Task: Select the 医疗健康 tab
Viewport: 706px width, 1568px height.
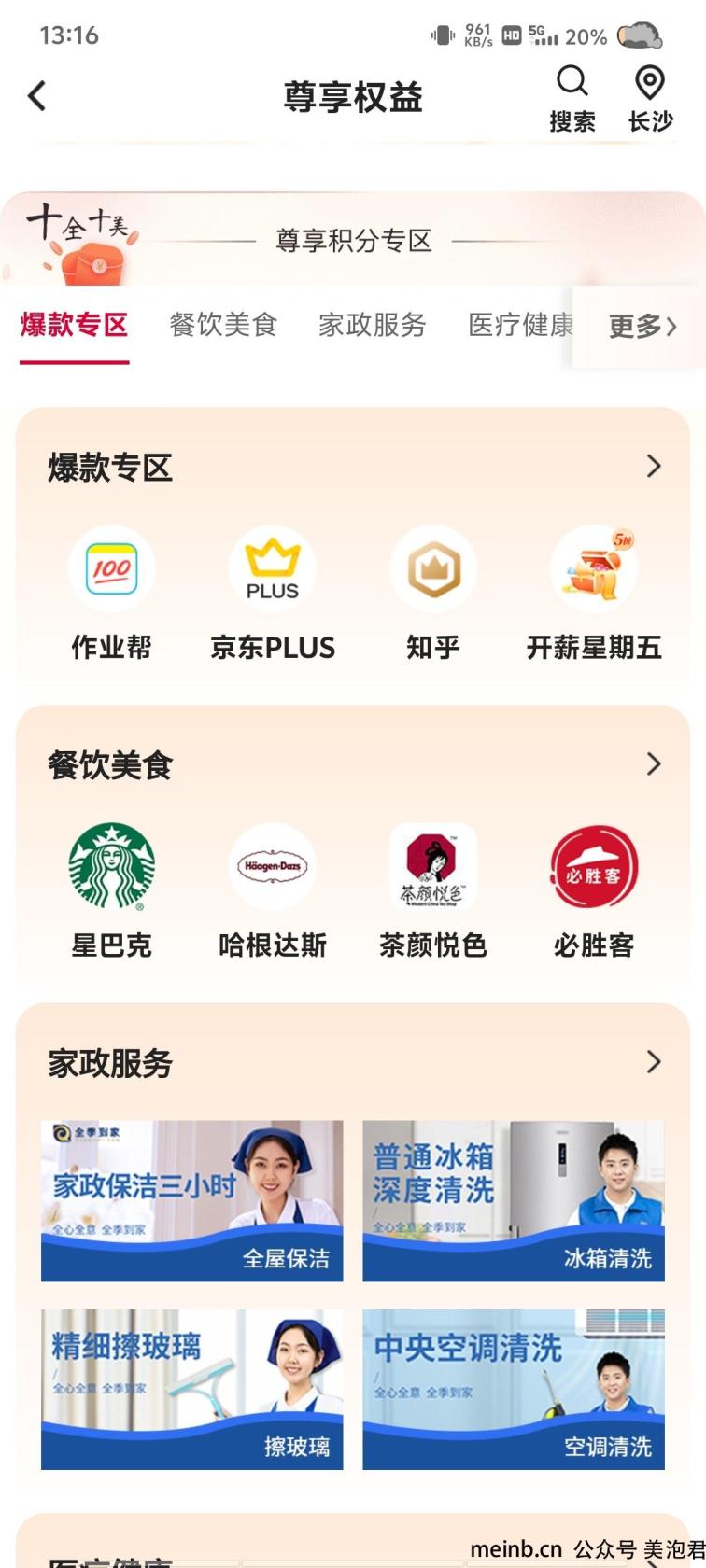Action: 520,325
